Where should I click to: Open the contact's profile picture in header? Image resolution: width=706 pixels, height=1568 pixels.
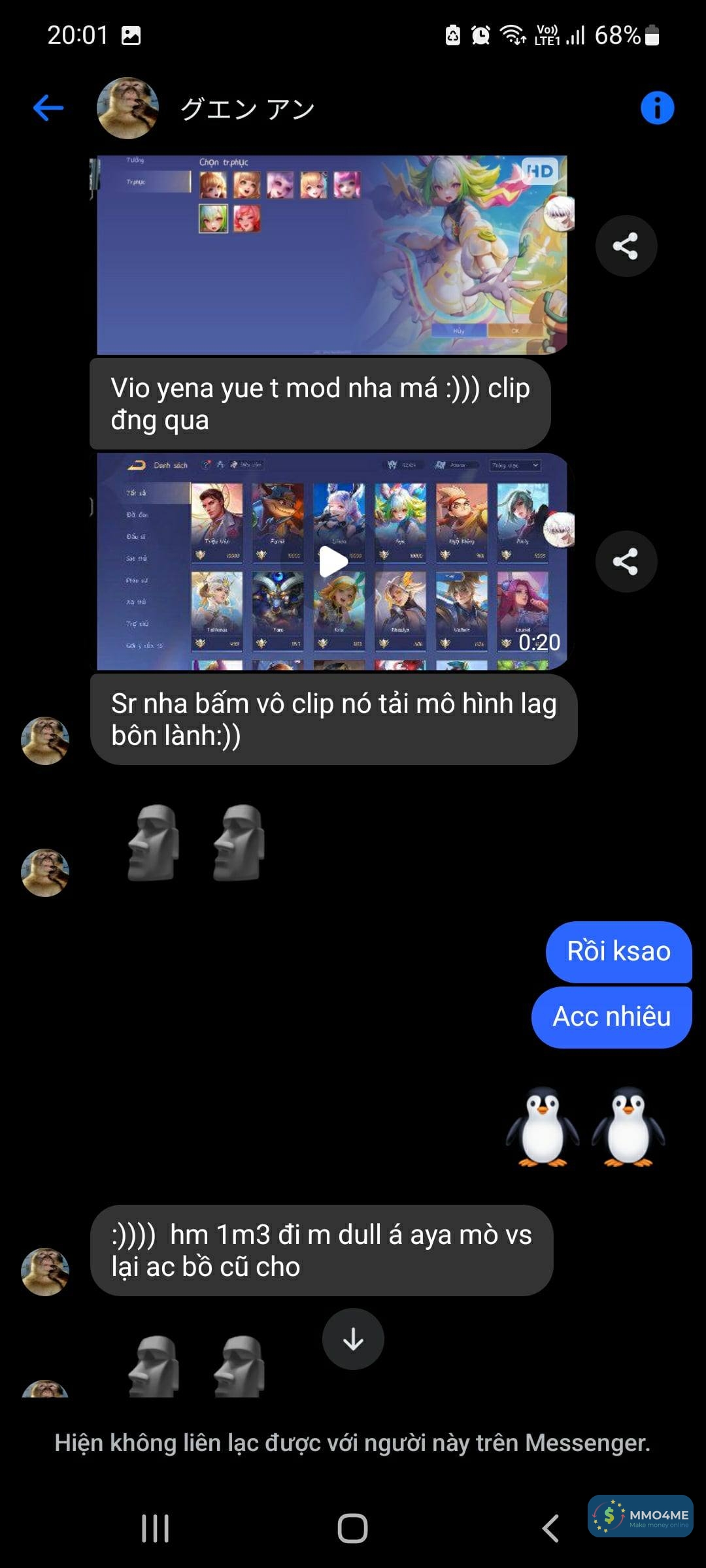pyautogui.click(x=127, y=108)
